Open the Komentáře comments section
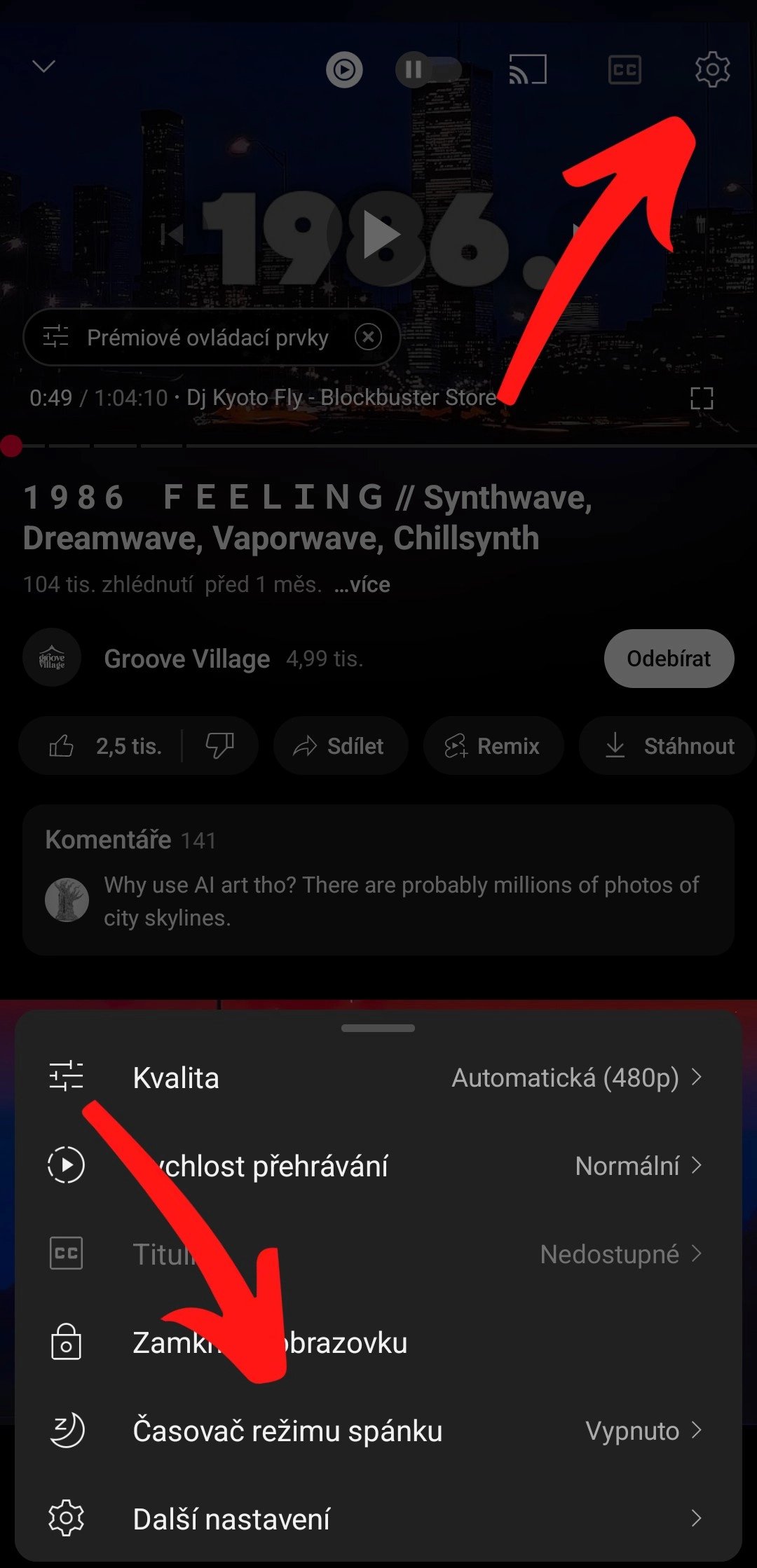Screen dimensions: 757x1568 [378, 880]
